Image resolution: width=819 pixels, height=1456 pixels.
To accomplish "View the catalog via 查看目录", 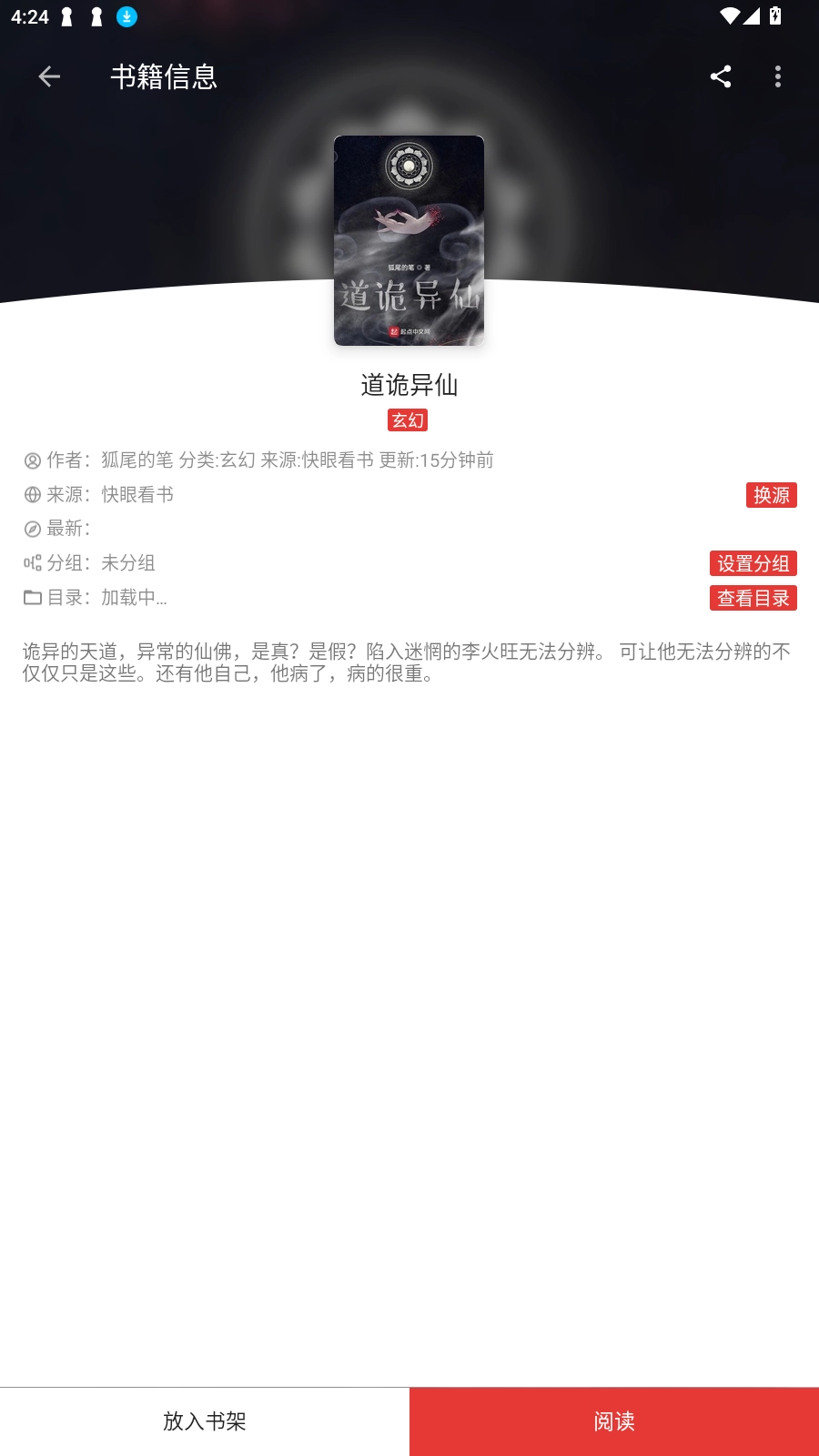I will [753, 598].
